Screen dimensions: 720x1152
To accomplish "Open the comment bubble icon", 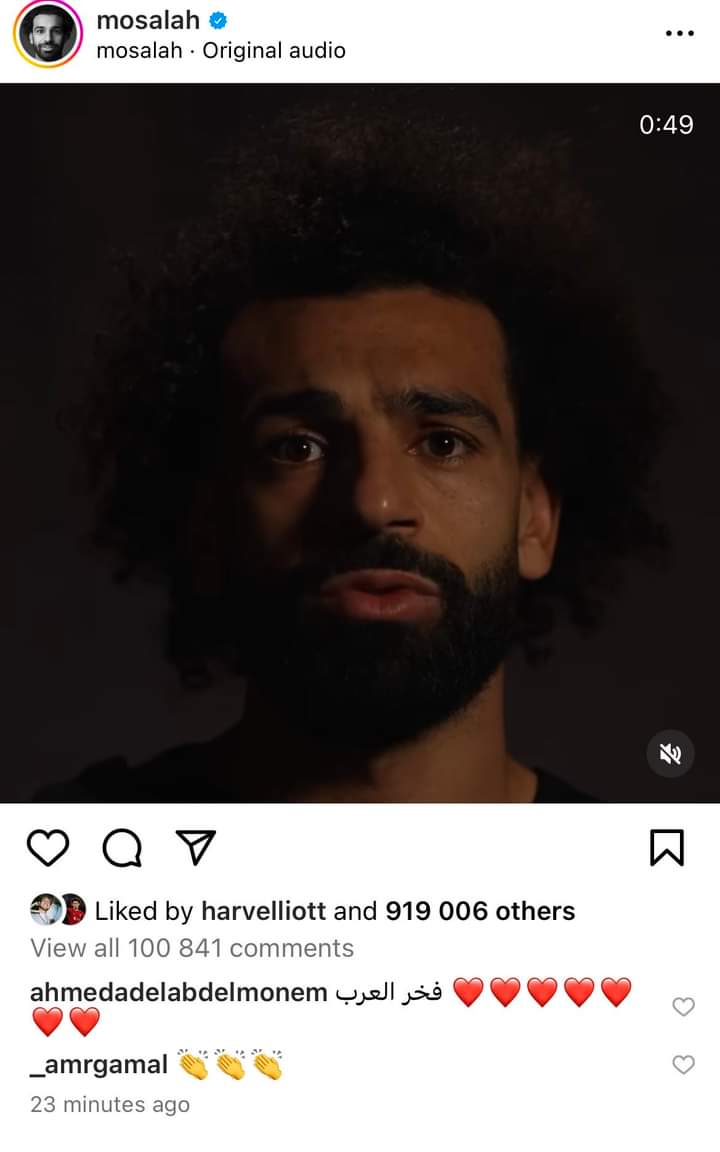I will [x=122, y=849].
